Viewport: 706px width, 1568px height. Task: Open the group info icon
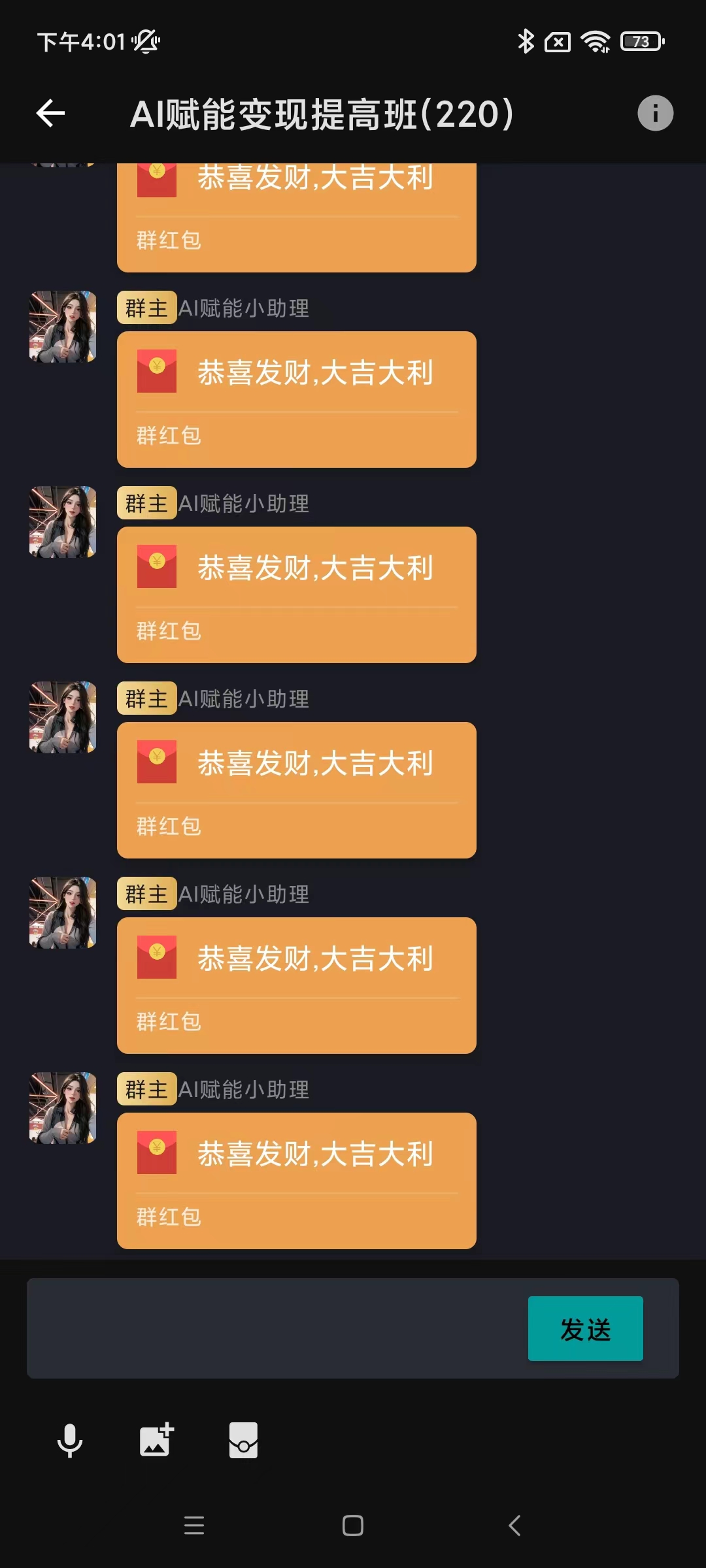pyautogui.click(x=655, y=114)
